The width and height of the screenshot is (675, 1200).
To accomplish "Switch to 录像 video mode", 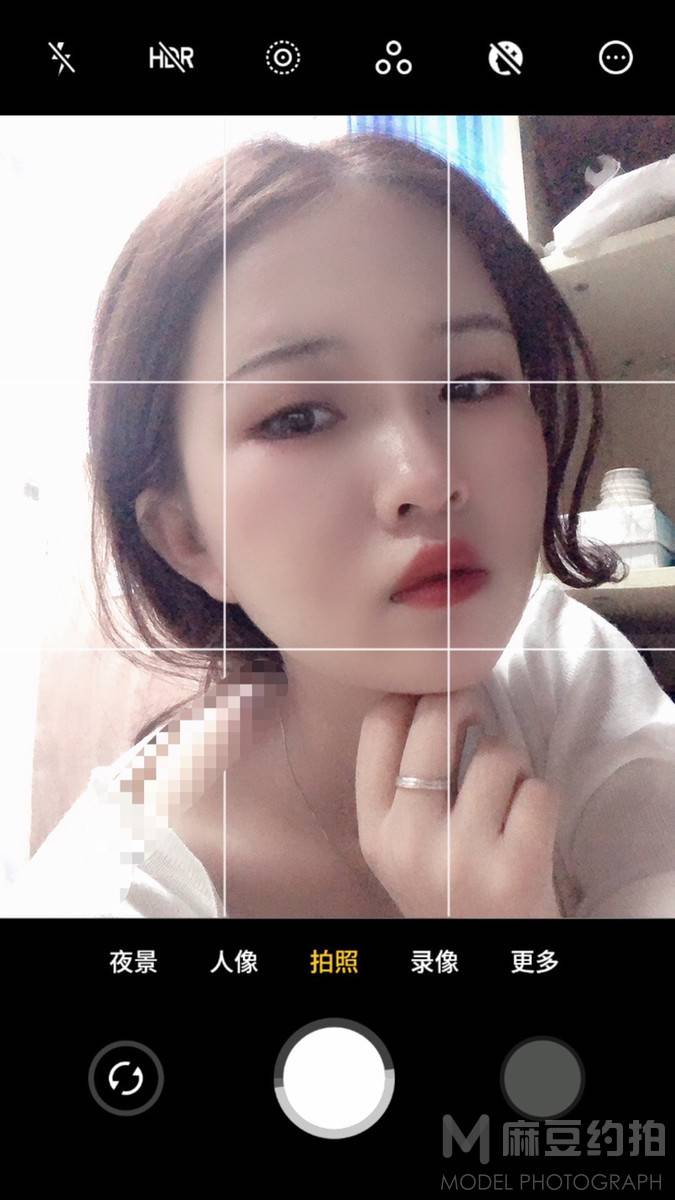I will coord(435,962).
